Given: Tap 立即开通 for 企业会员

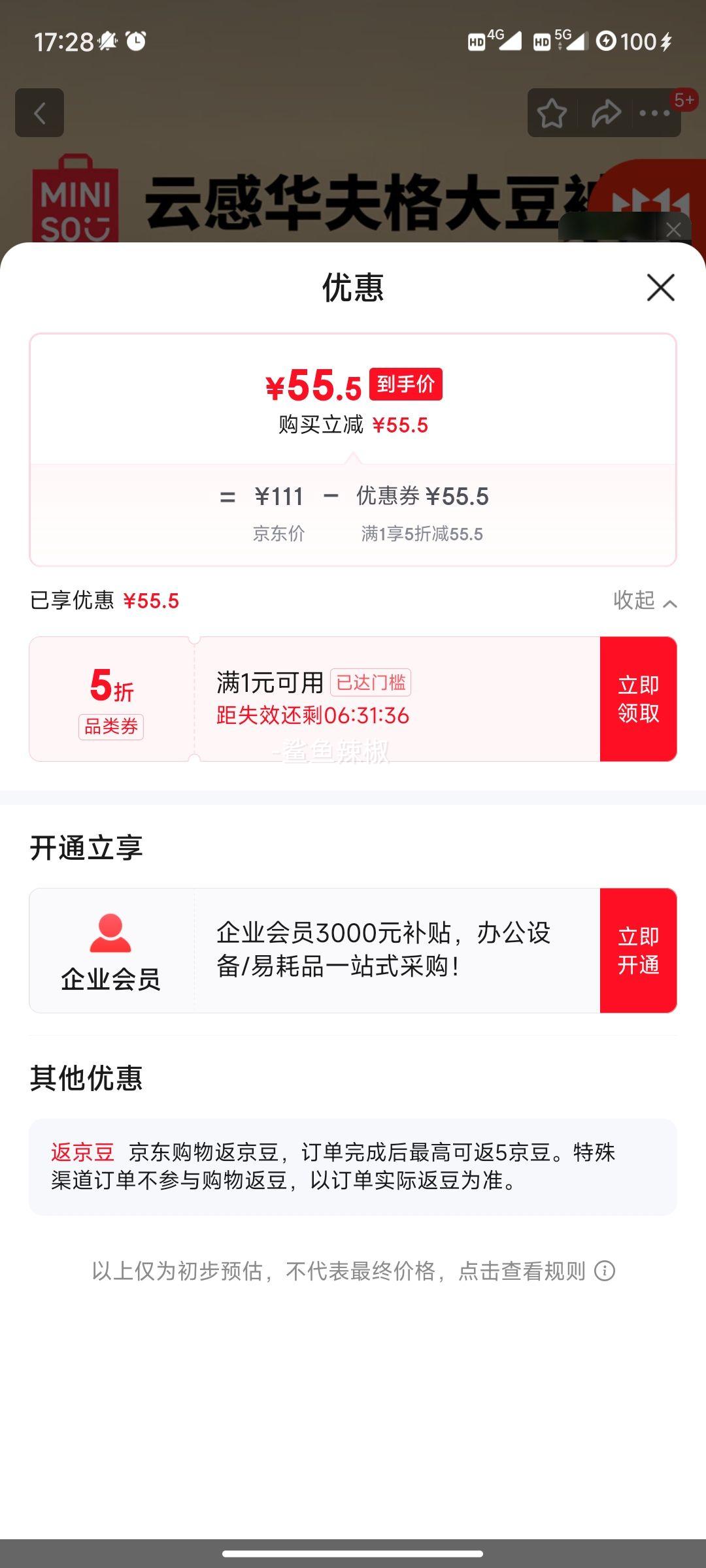Looking at the screenshot, I should pos(638,951).
